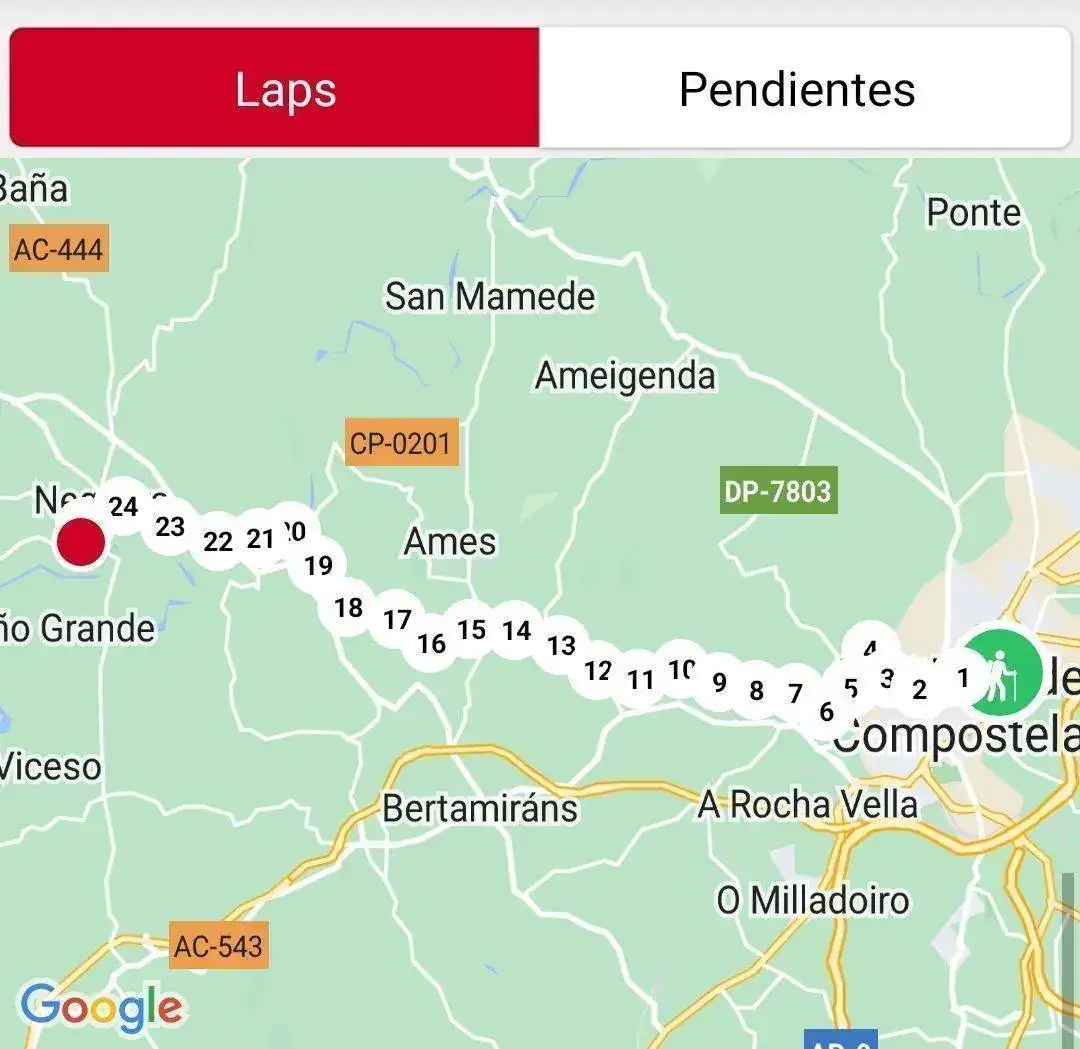
Task: Tap lap marker 6 on the route
Action: 826,712
